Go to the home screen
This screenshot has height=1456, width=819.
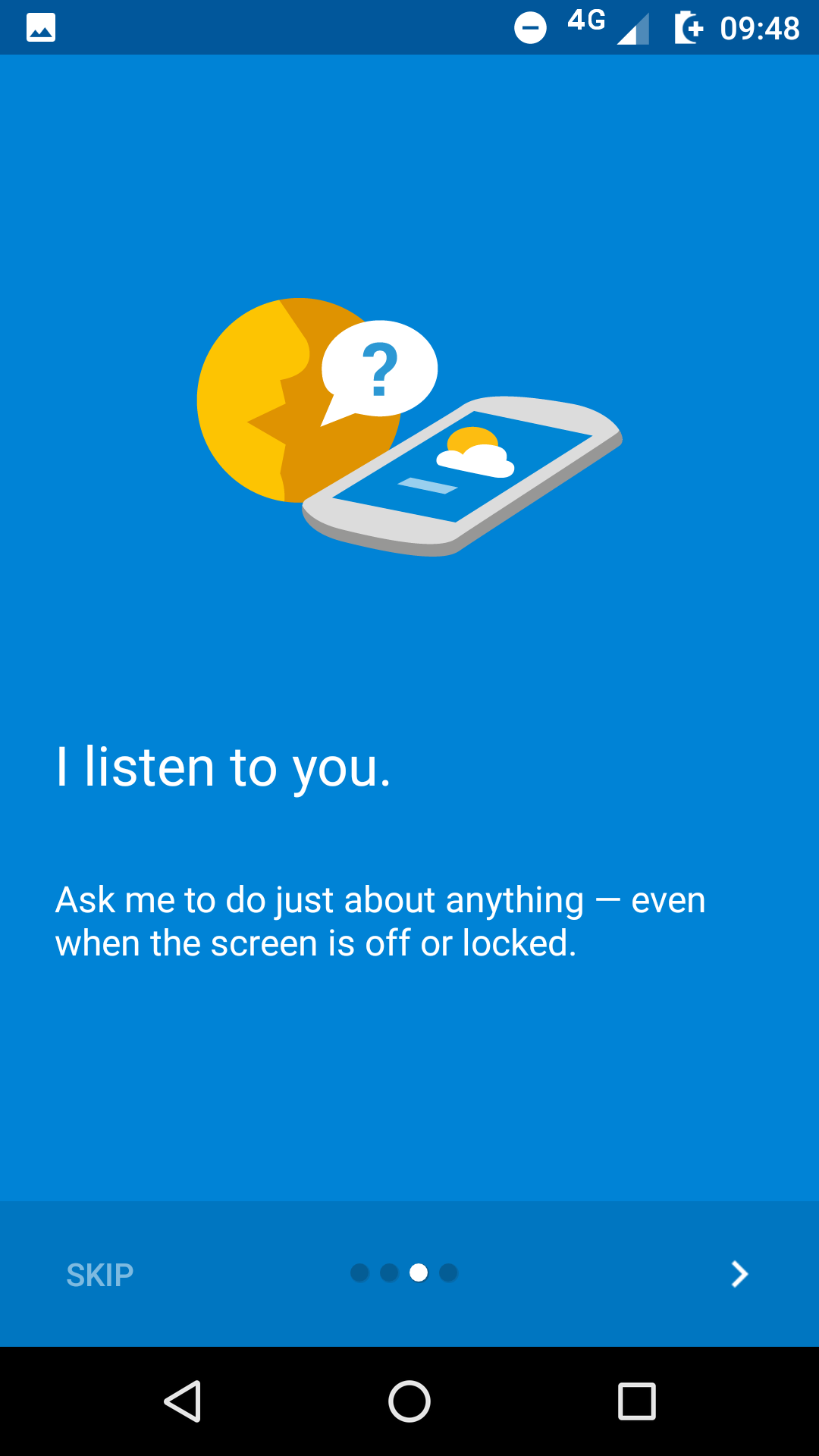[x=409, y=1401]
